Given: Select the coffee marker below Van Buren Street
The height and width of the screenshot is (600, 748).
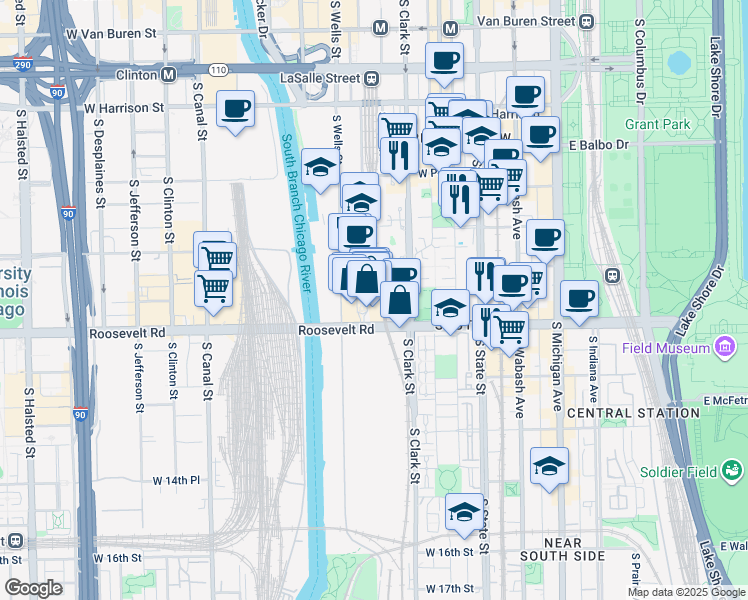Looking at the screenshot, I should [444, 64].
